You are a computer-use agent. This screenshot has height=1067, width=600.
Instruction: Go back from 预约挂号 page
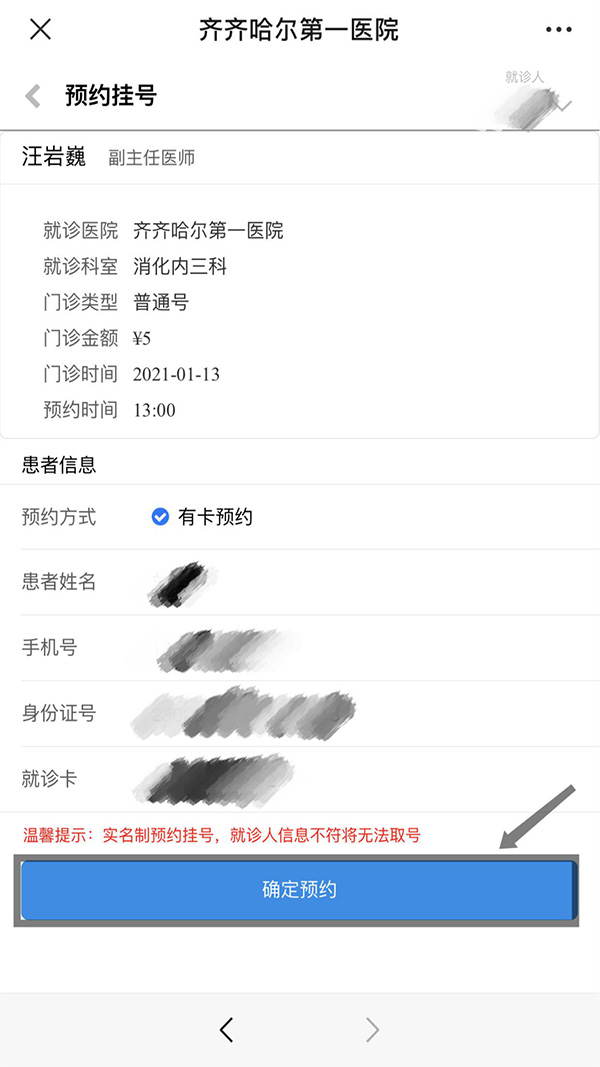[x=33, y=96]
